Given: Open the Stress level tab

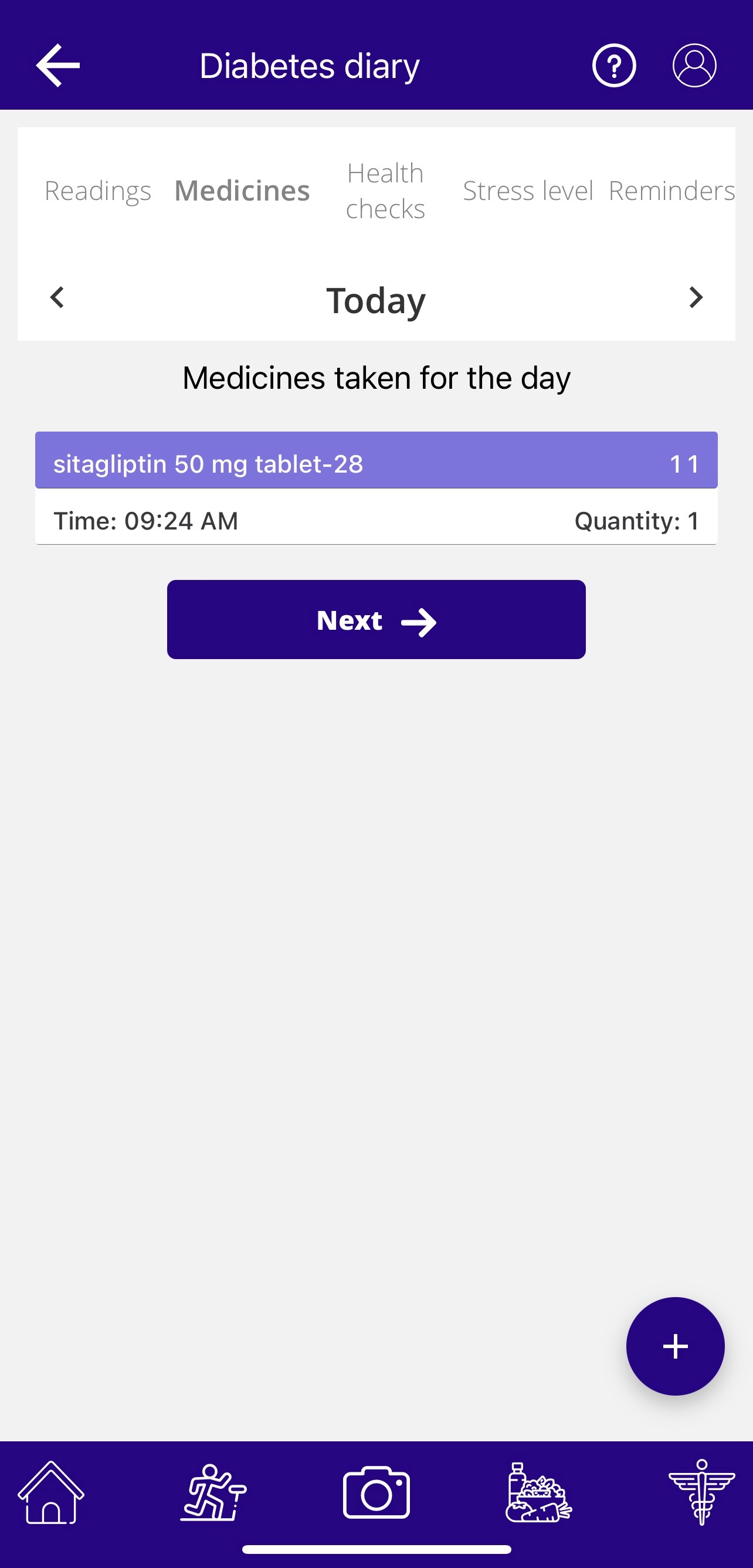Looking at the screenshot, I should 527,191.
